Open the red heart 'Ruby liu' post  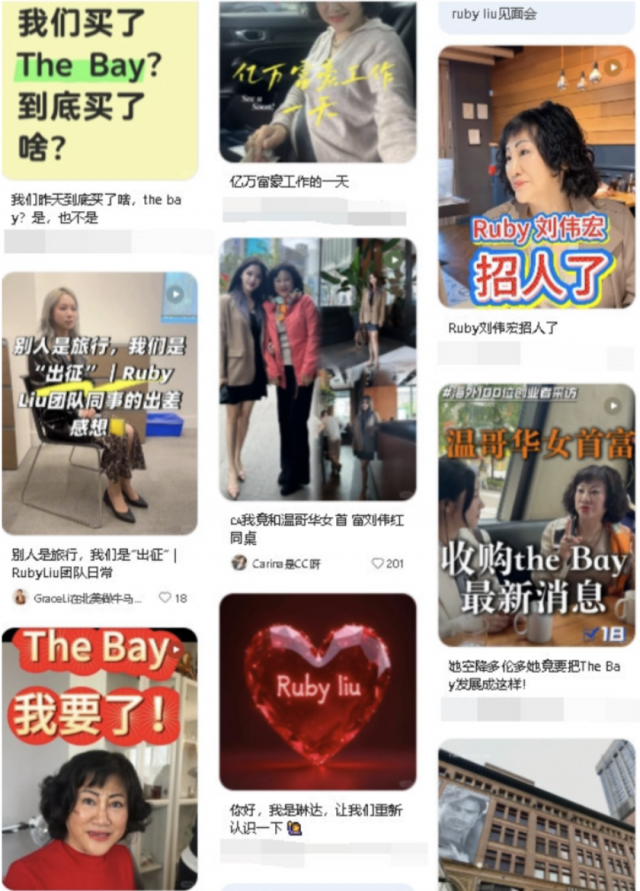[x=318, y=692]
